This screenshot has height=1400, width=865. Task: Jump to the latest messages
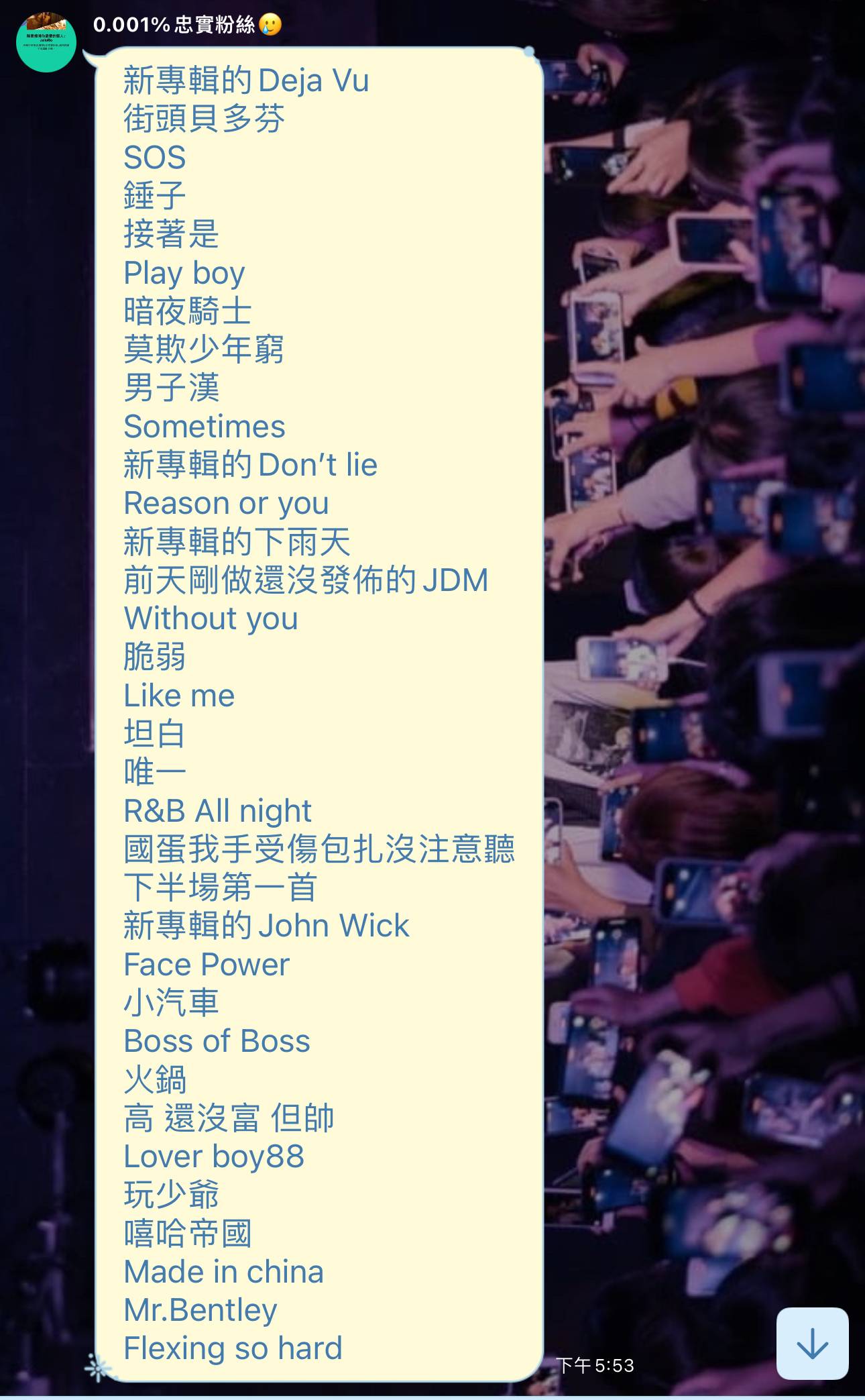[x=812, y=1343]
